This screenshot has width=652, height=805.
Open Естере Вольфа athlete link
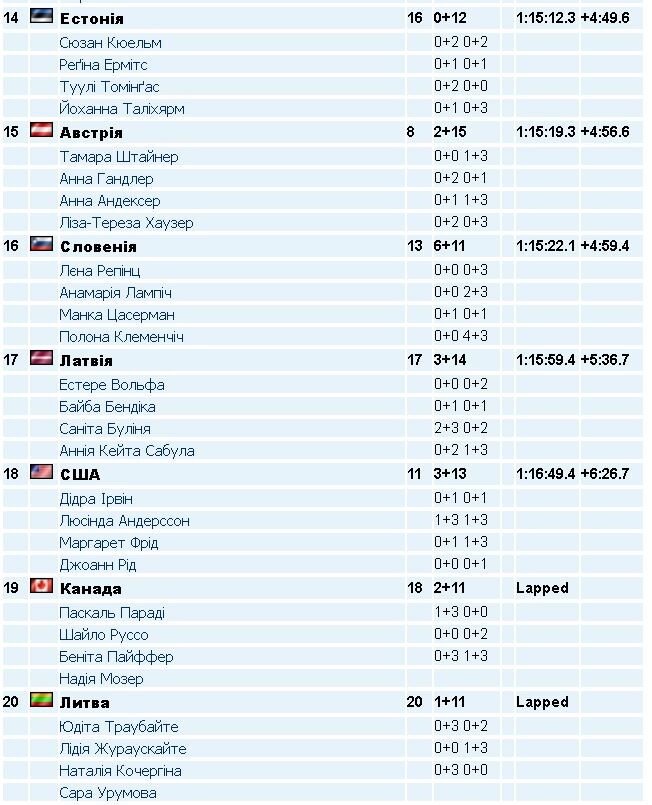click(112, 385)
